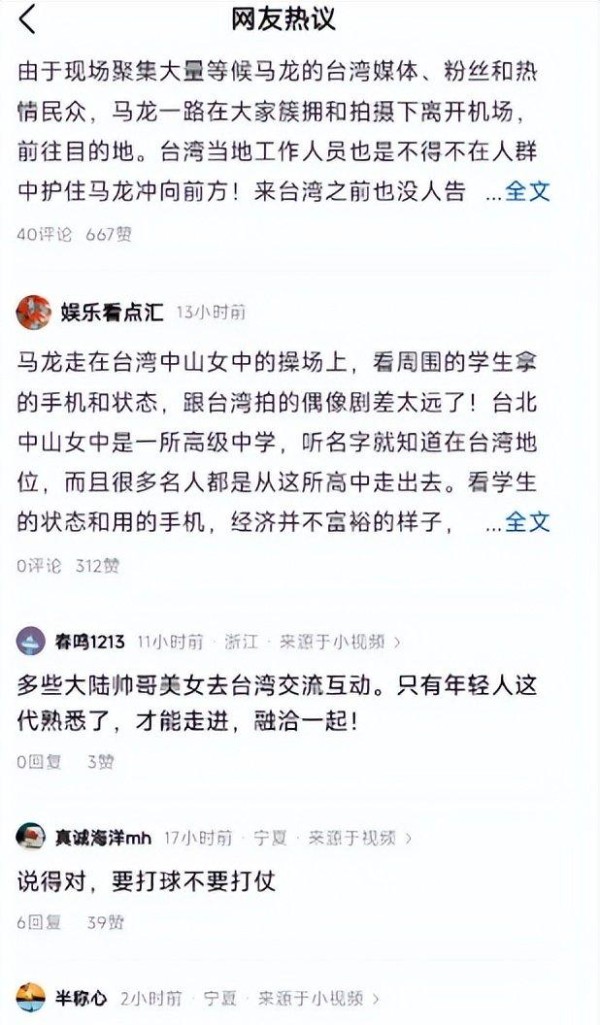Open the 来源于小视频 link on 半称心's comment
This screenshot has height=1025, width=600.
(x=320, y=997)
